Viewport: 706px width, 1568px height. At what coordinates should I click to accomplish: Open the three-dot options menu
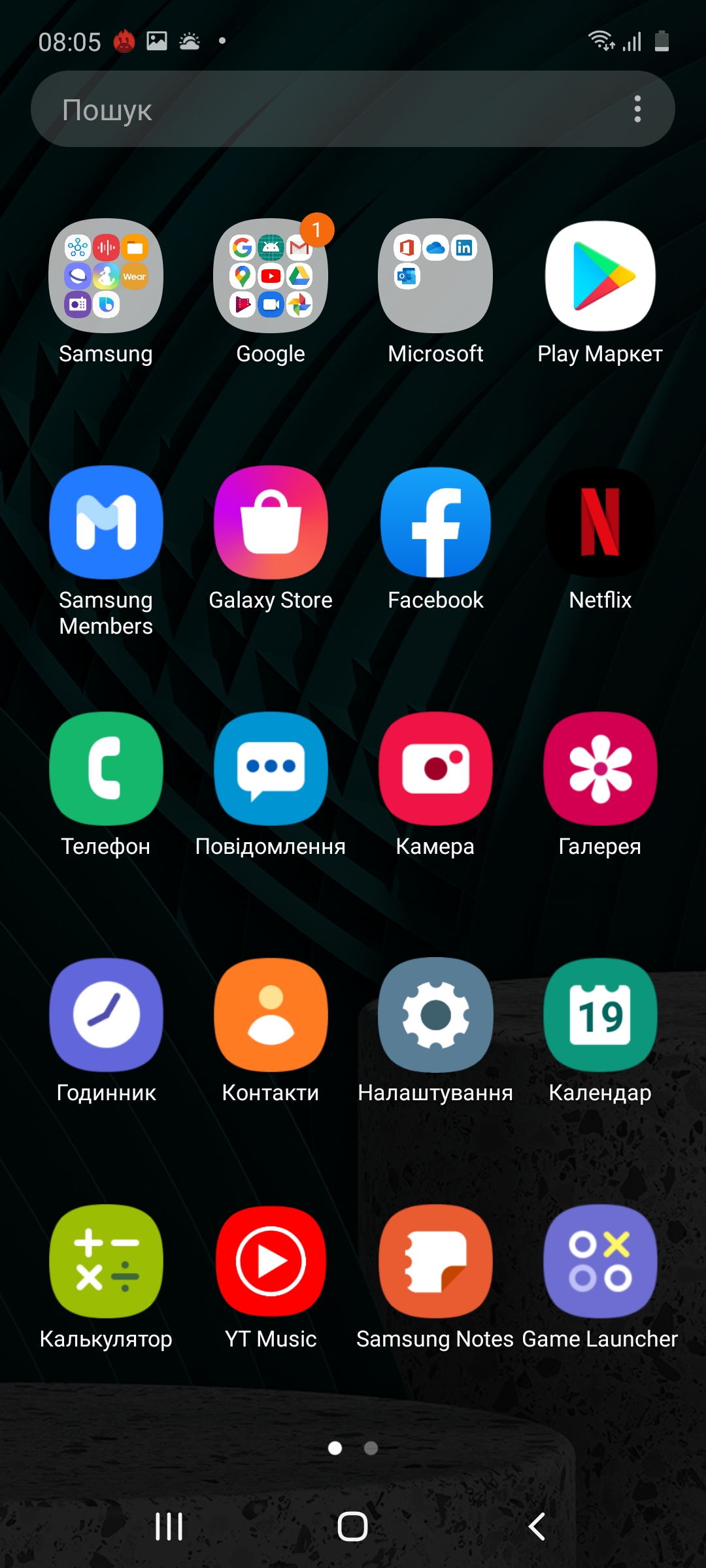(x=637, y=109)
